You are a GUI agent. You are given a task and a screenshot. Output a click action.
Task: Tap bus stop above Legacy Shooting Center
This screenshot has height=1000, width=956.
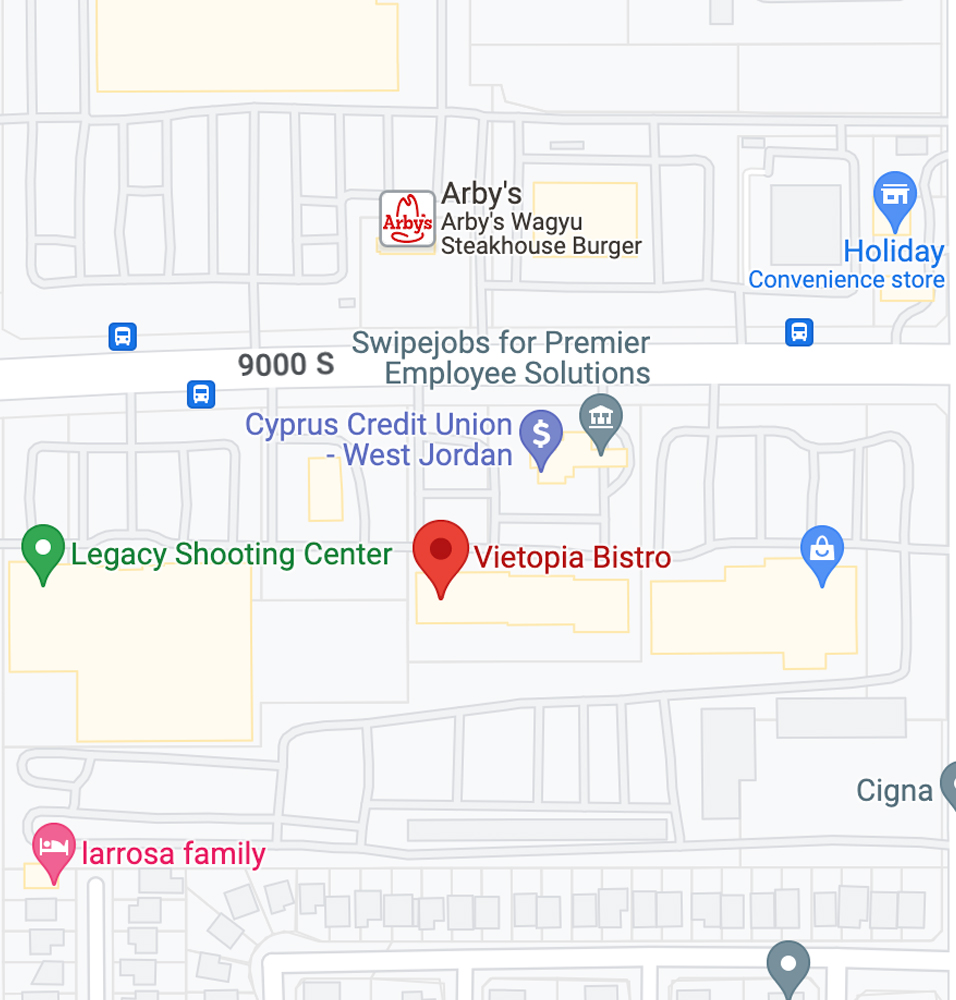click(x=122, y=336)
